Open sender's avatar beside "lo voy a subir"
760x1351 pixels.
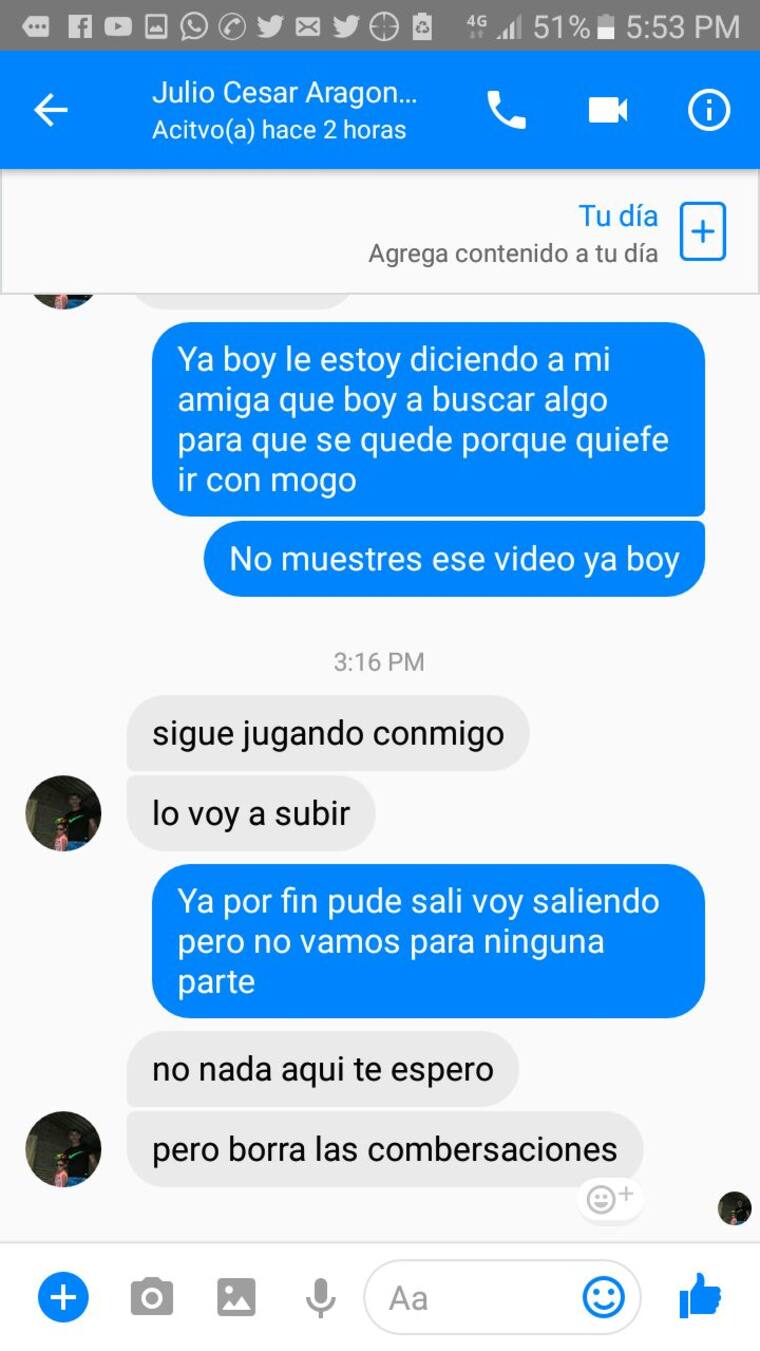tap(63, 813)
